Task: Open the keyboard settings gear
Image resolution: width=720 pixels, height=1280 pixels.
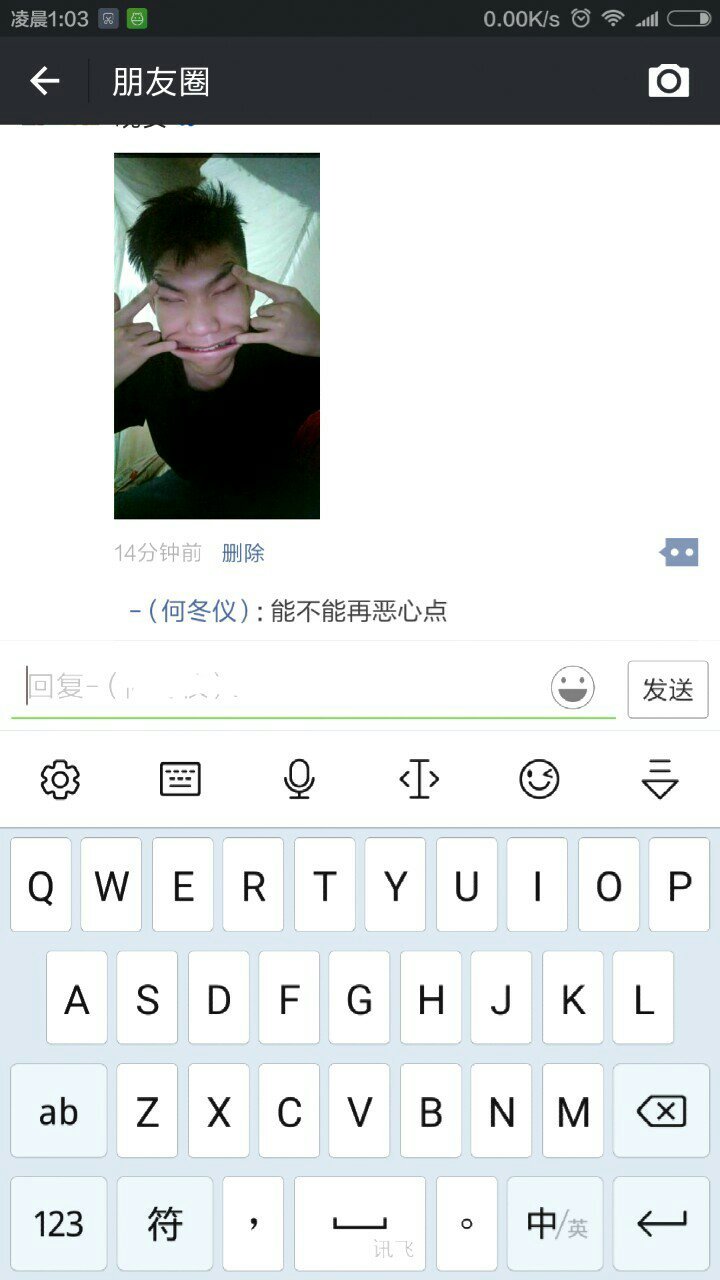Action: [x=60, y=779]
